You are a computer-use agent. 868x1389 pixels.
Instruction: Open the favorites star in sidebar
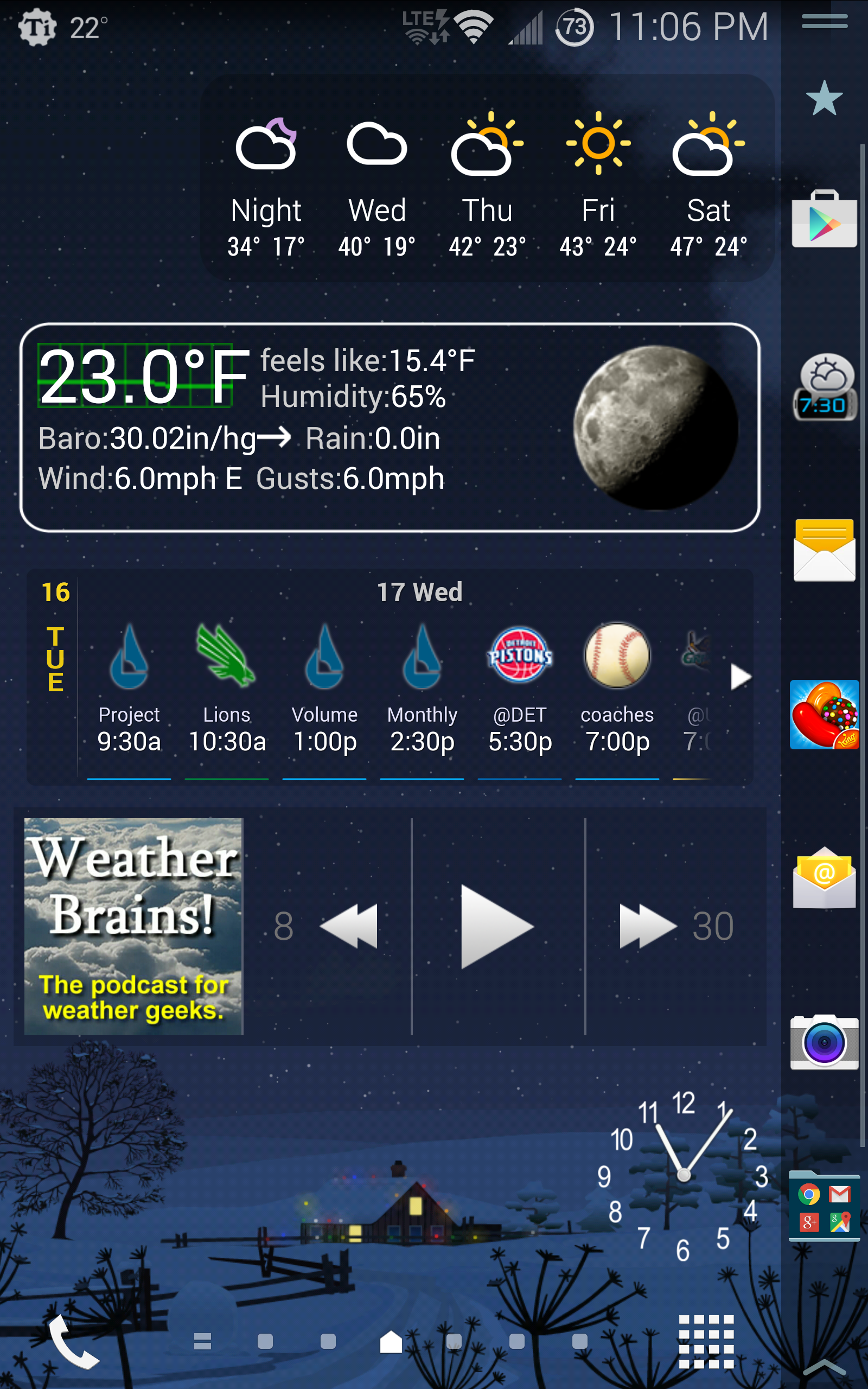pyautogui.click(x=824, y=98)
